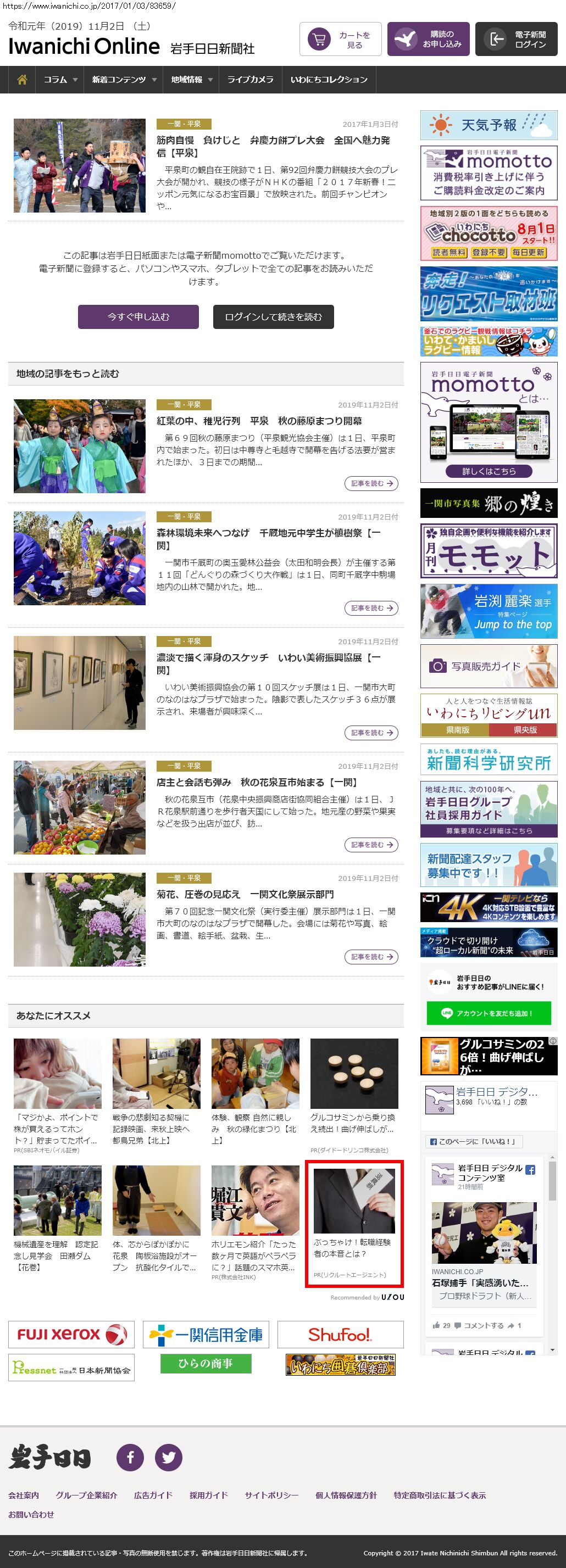Open the 天気予報 weather banner
Image resolution: width=566 pixels, height=1568 pixels.
[x=489, y=125]
